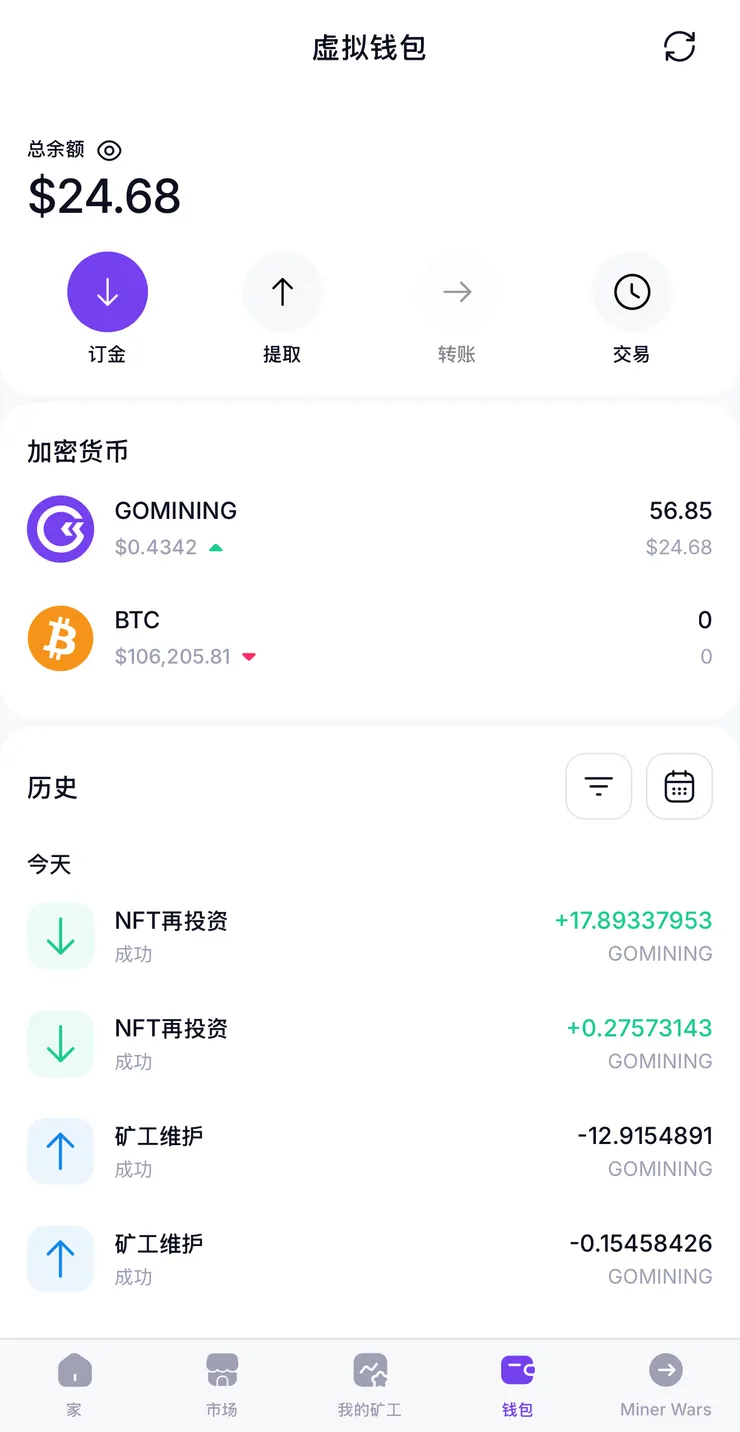Open the BTC balance row
The image size is (740, 1432).
[370, 638]
